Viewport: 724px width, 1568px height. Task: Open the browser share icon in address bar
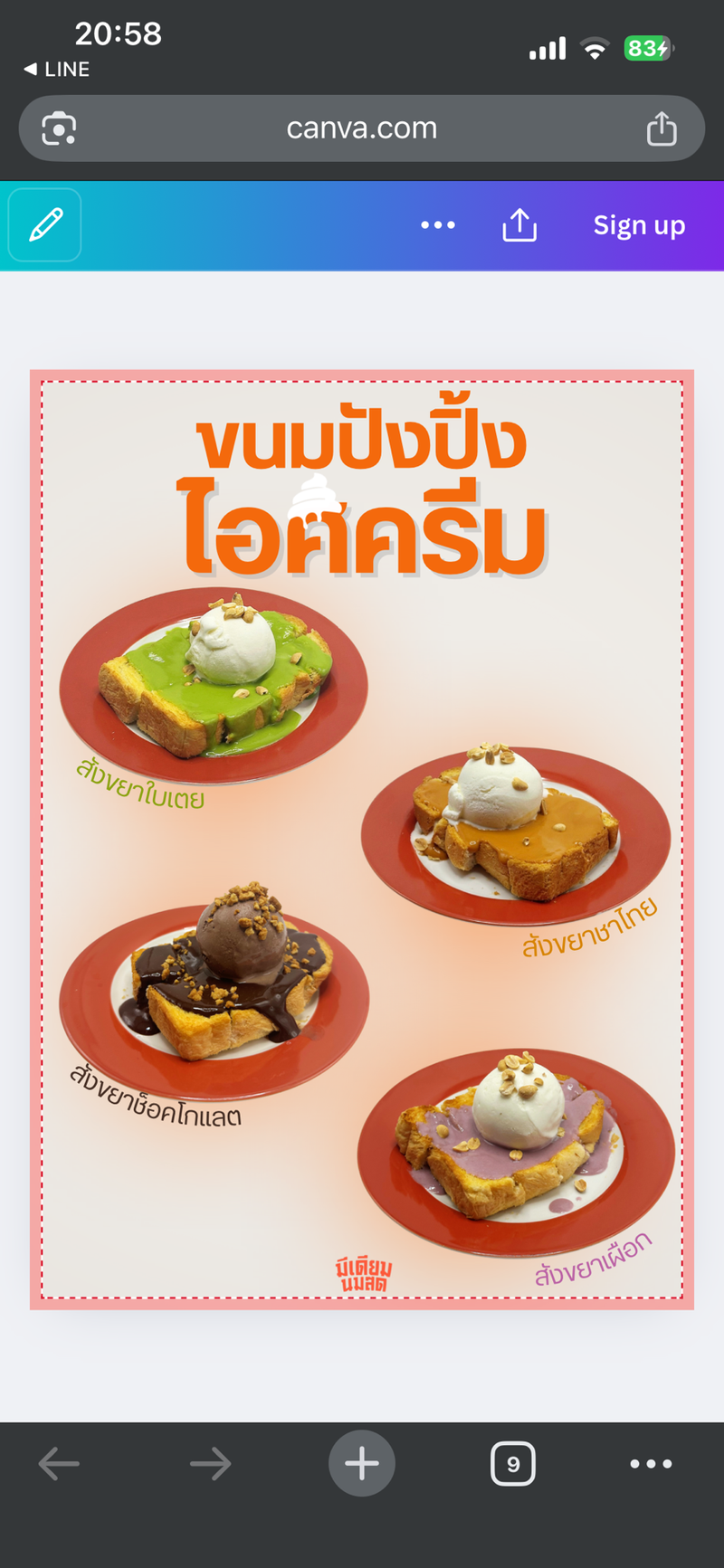662,128
